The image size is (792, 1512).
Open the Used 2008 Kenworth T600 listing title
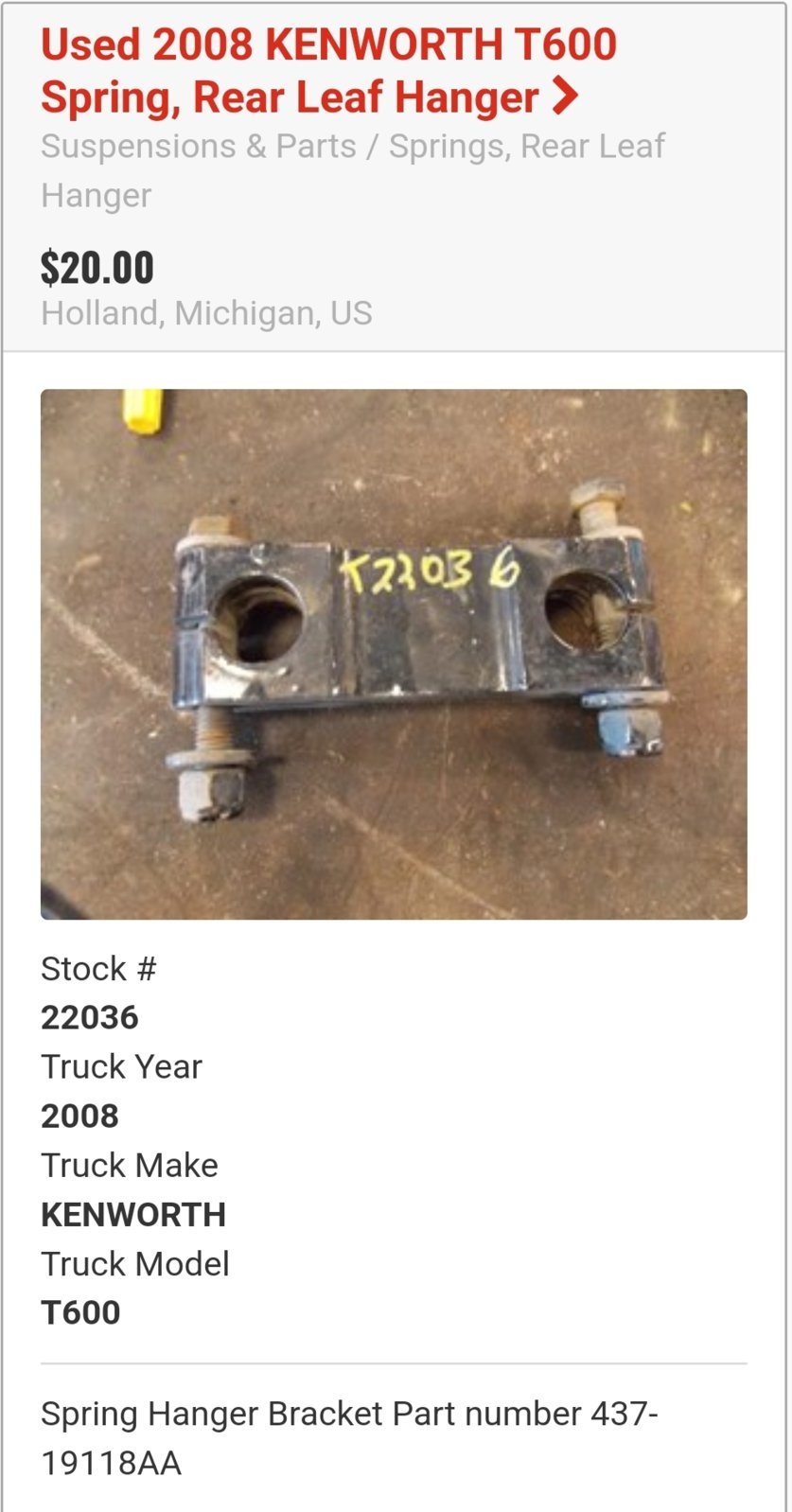[x=328, y=71]
